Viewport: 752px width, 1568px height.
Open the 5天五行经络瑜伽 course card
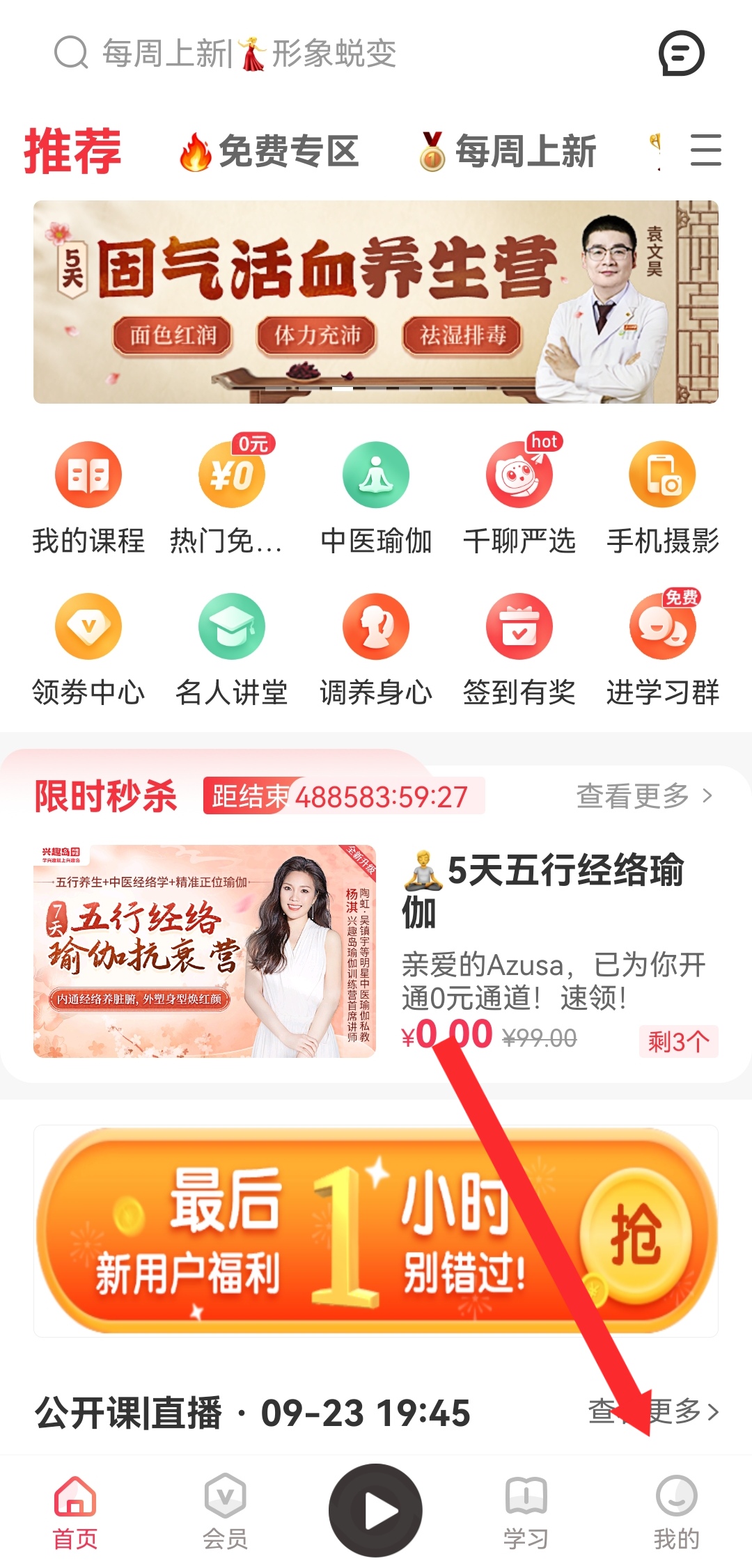pos(376,951)
